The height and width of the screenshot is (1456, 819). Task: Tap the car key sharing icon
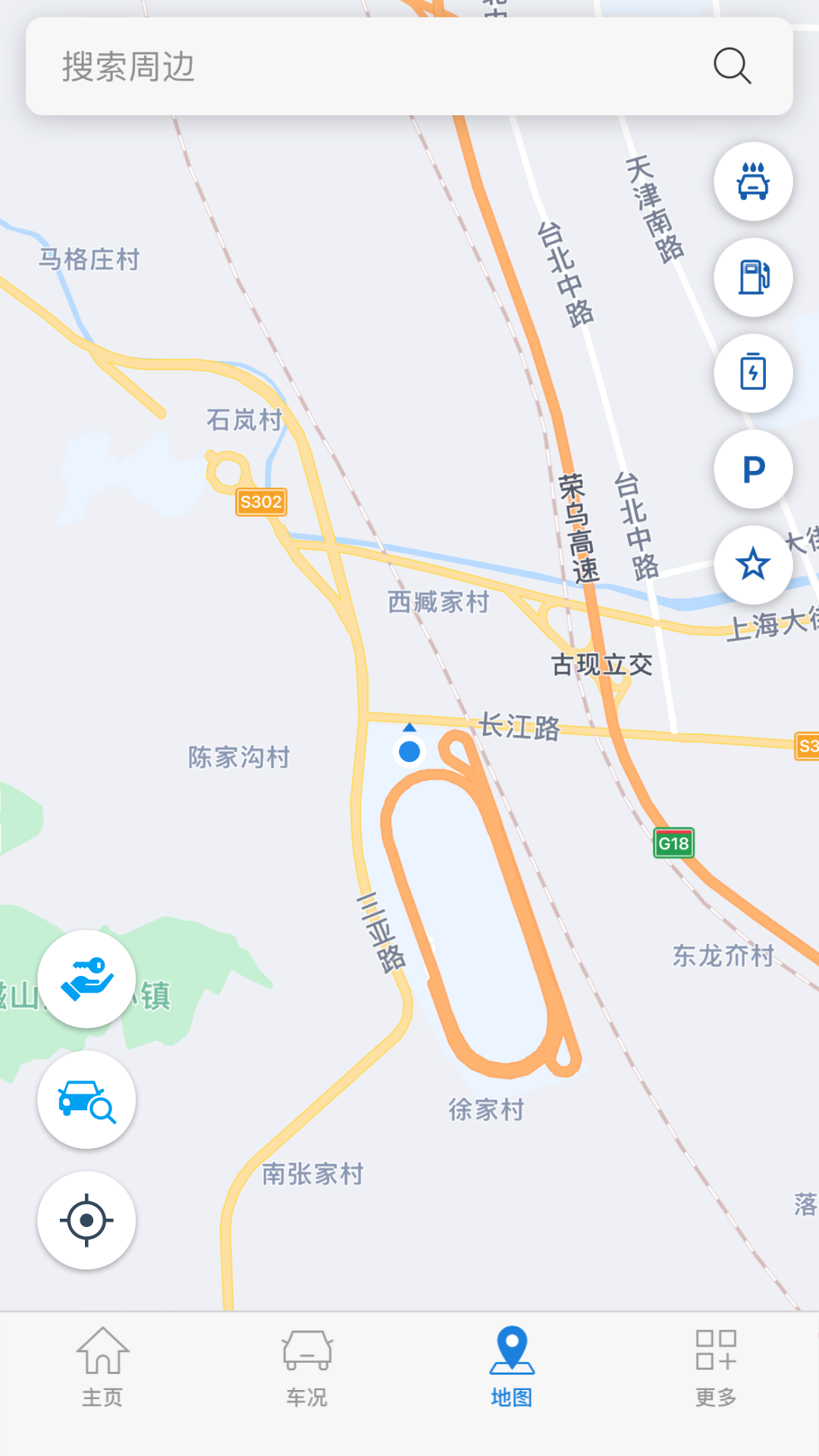coord(86,979)
